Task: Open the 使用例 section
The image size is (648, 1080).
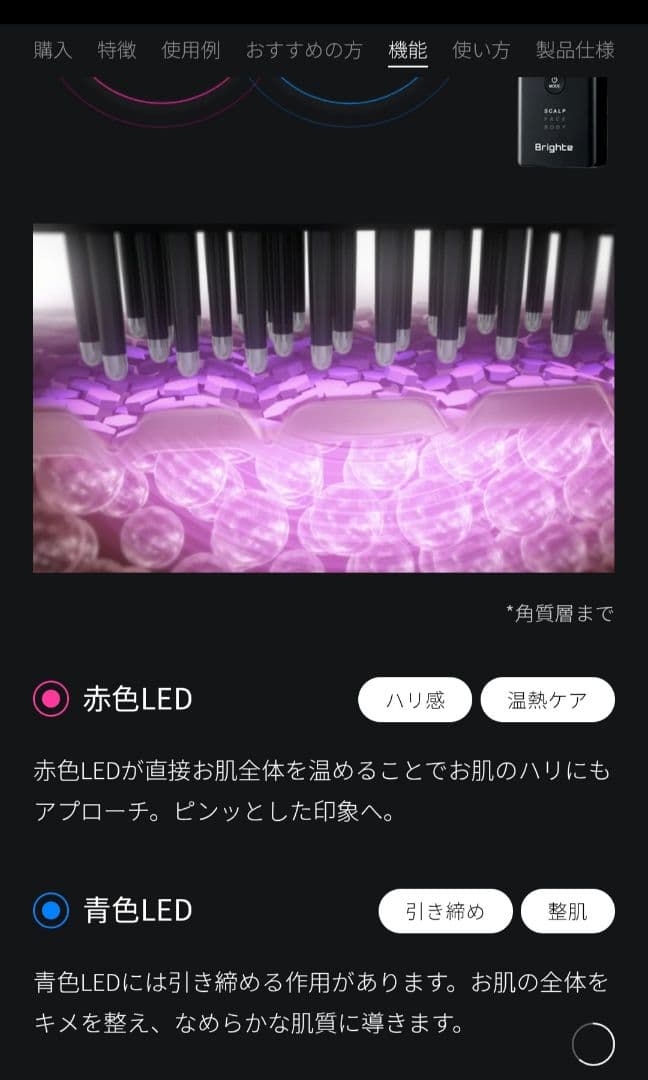Action: [x=190, y=50]
